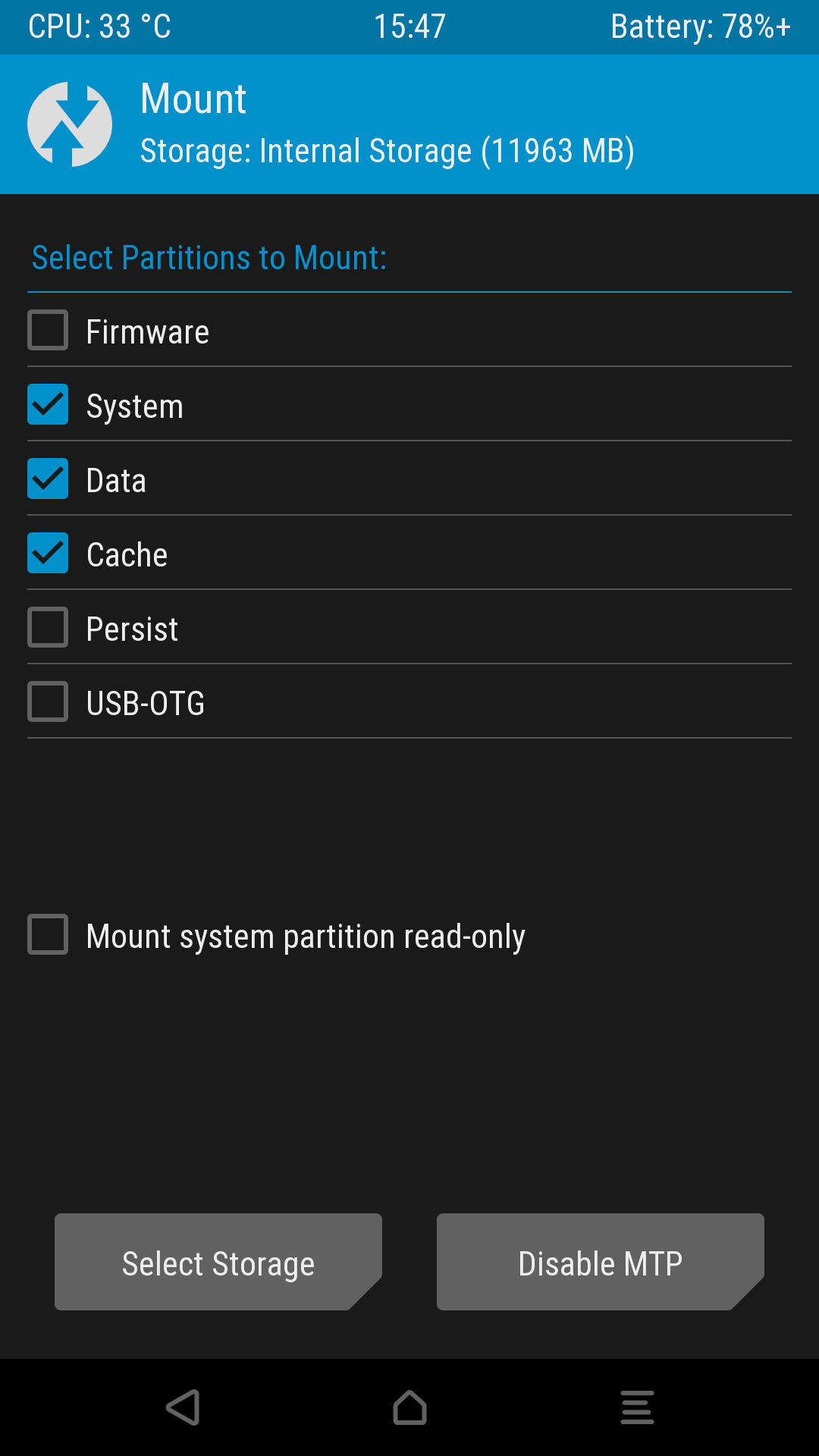Open the Select Storage button
The image size is (819, 1456).
[x=218, y=1262]
